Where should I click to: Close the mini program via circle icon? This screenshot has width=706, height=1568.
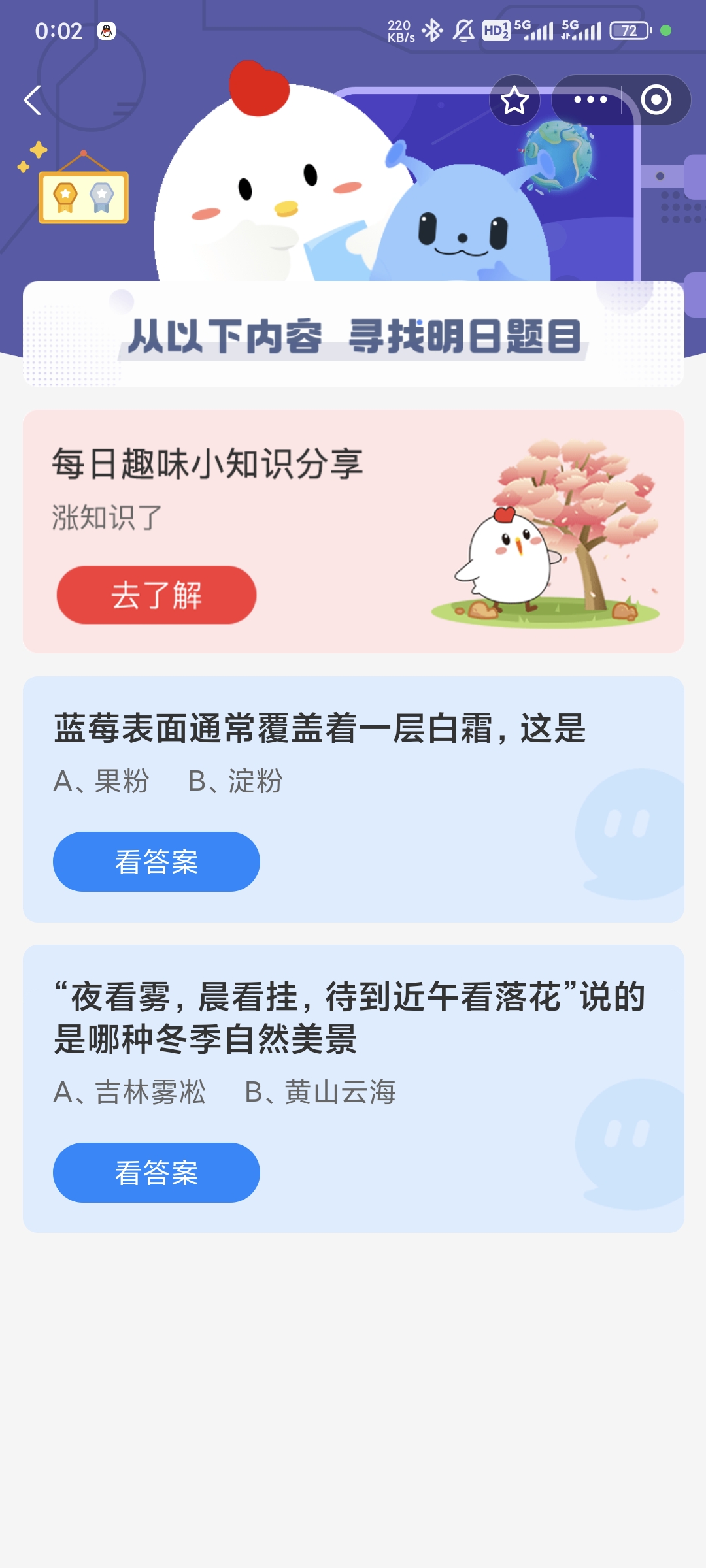(656, 100)
